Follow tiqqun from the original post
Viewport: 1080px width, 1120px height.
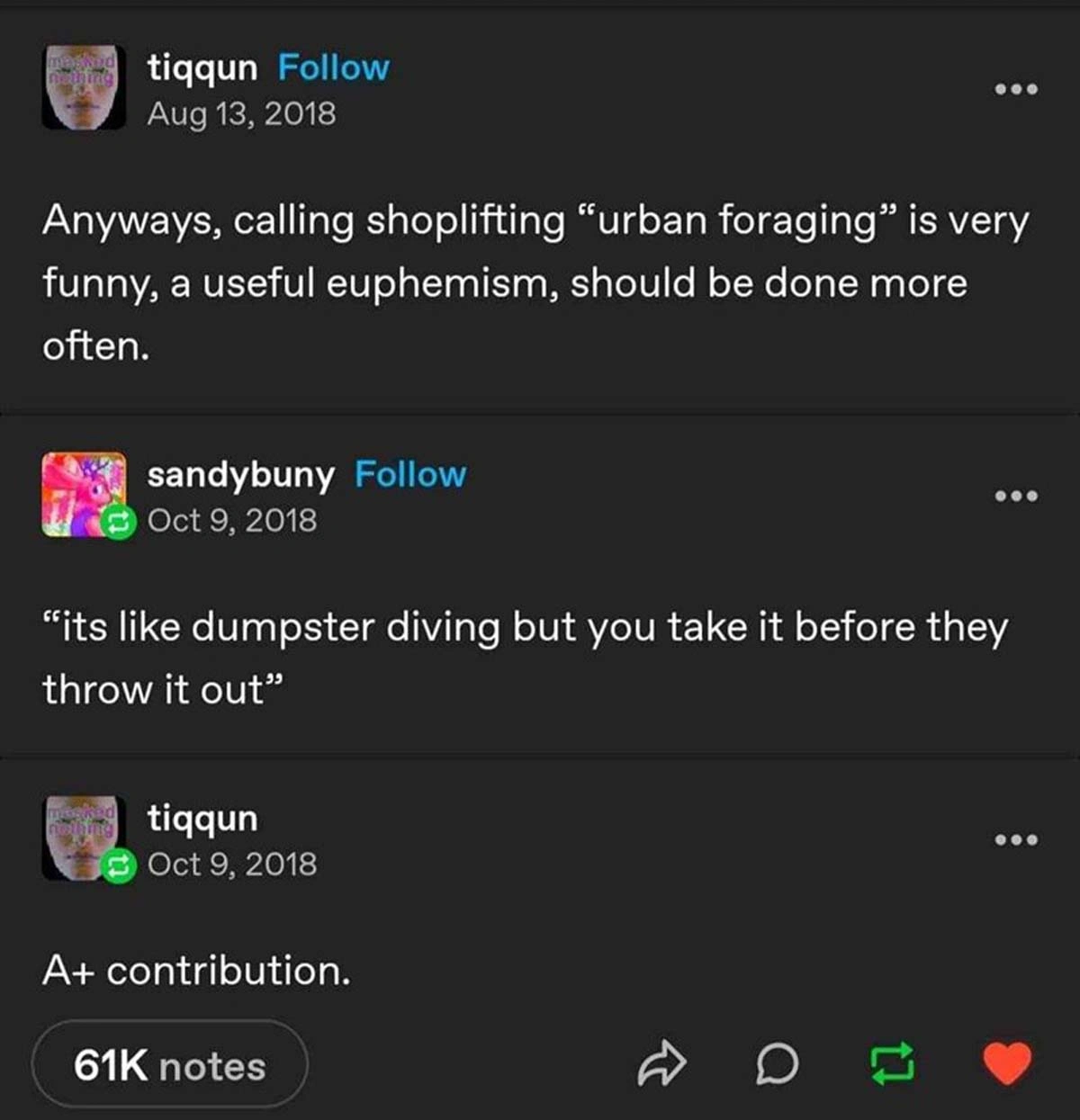333,67
